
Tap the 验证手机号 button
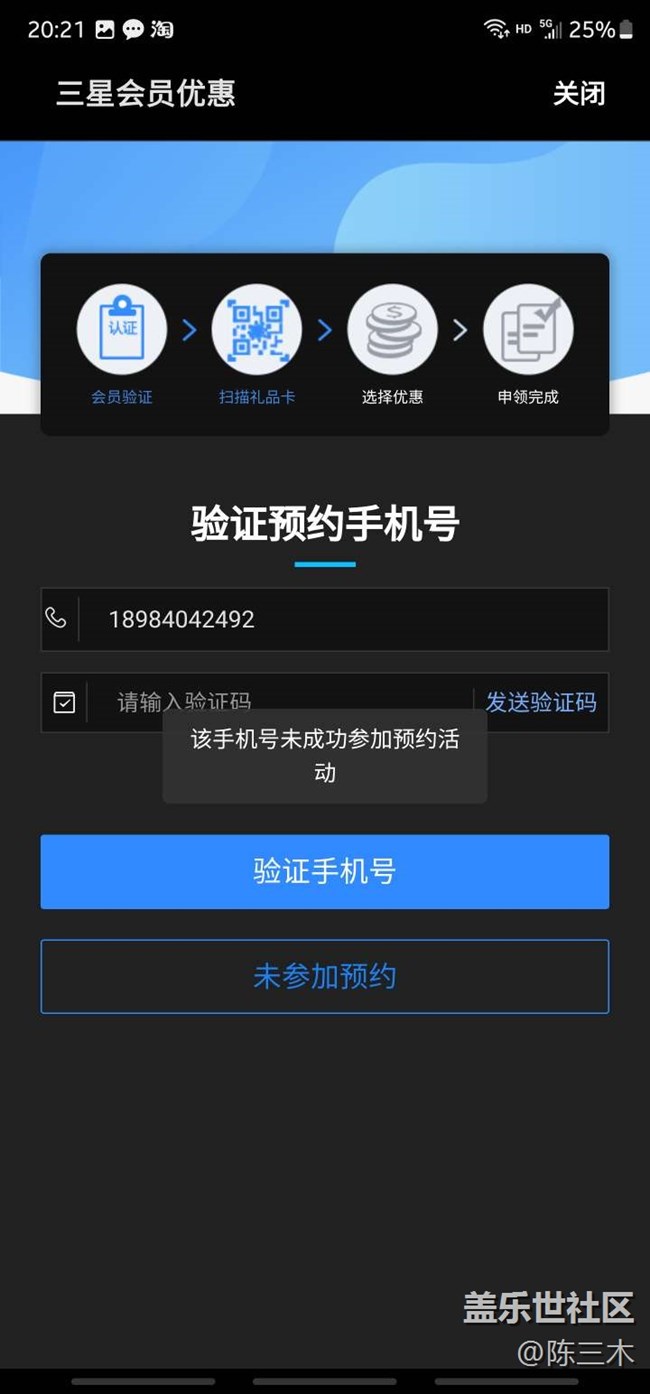coord(324,872)
